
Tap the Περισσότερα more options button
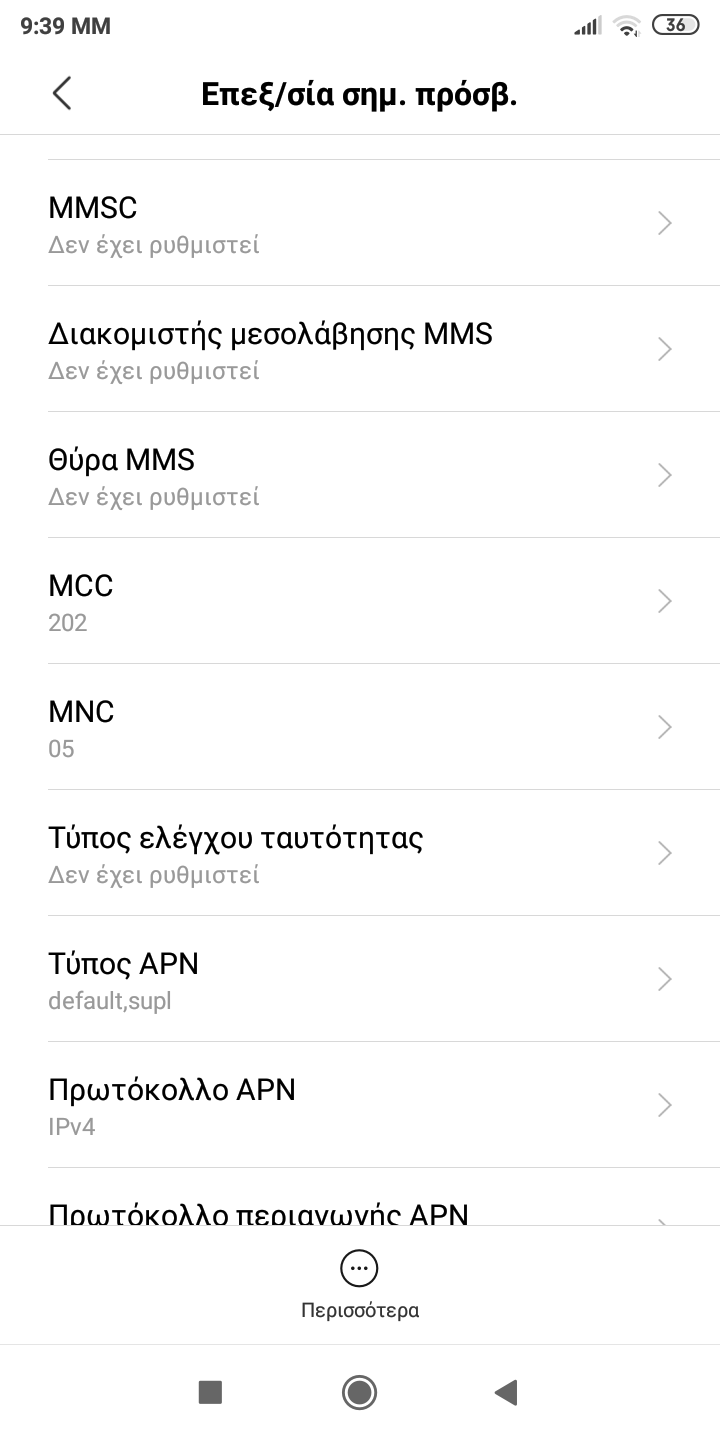tap(360, 1284)
